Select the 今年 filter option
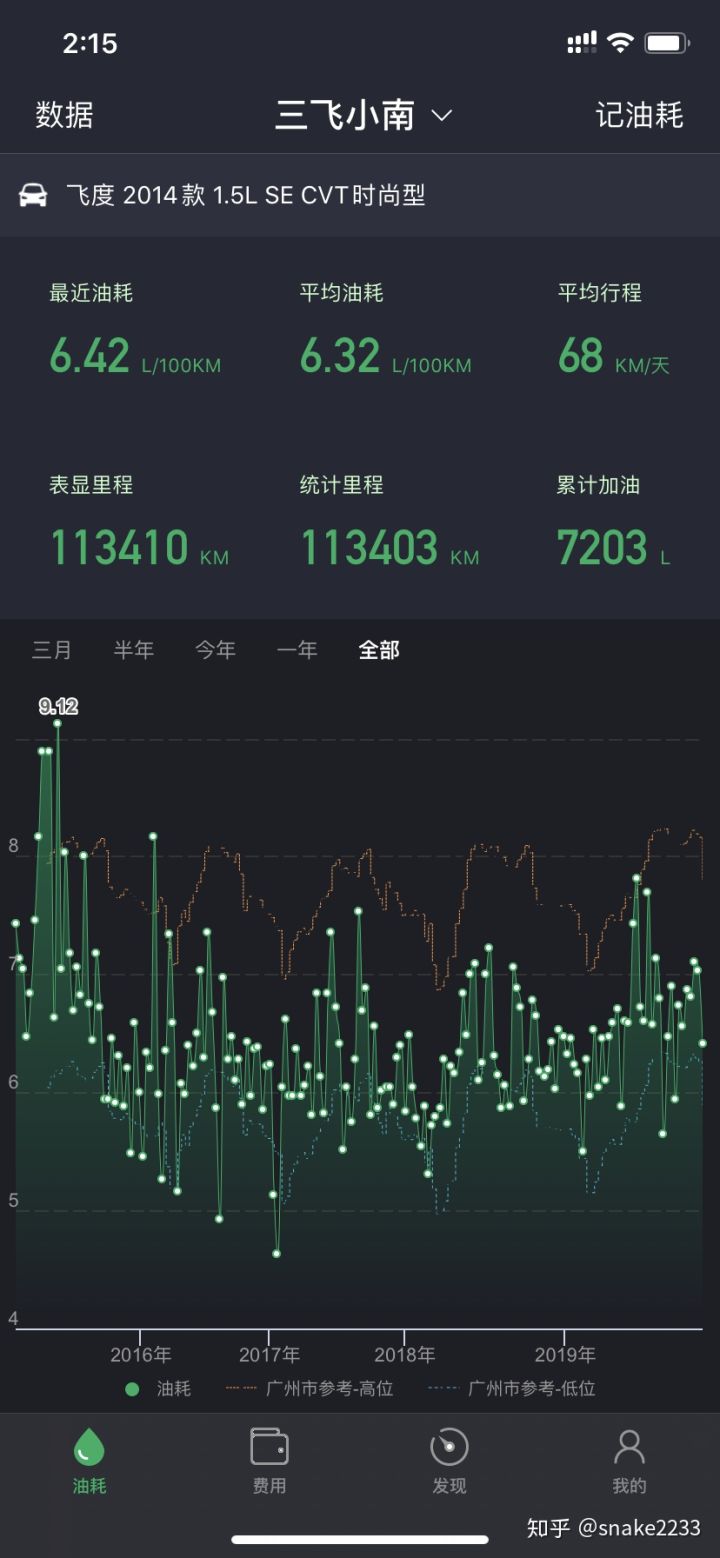 point(215,649)
